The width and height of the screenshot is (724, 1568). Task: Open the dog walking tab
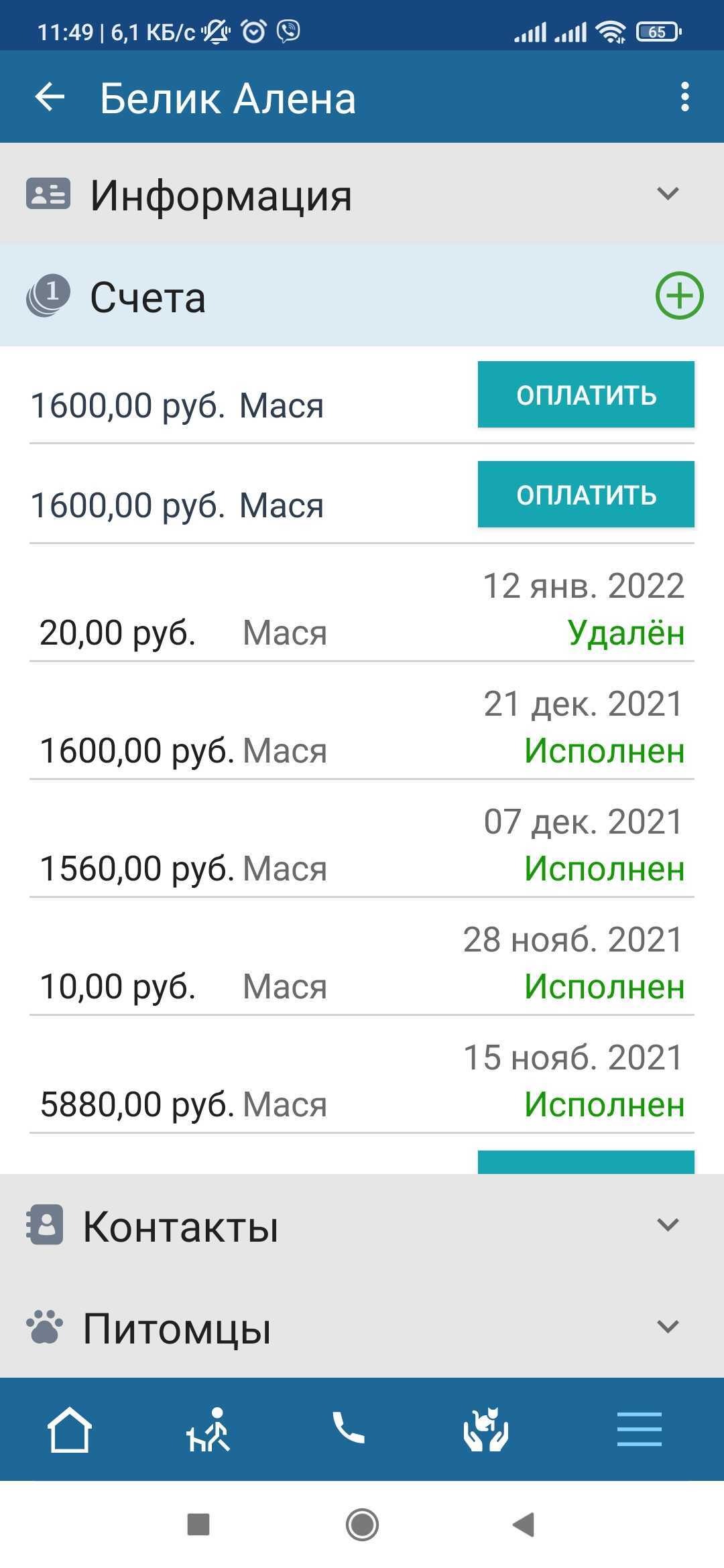208,1429
